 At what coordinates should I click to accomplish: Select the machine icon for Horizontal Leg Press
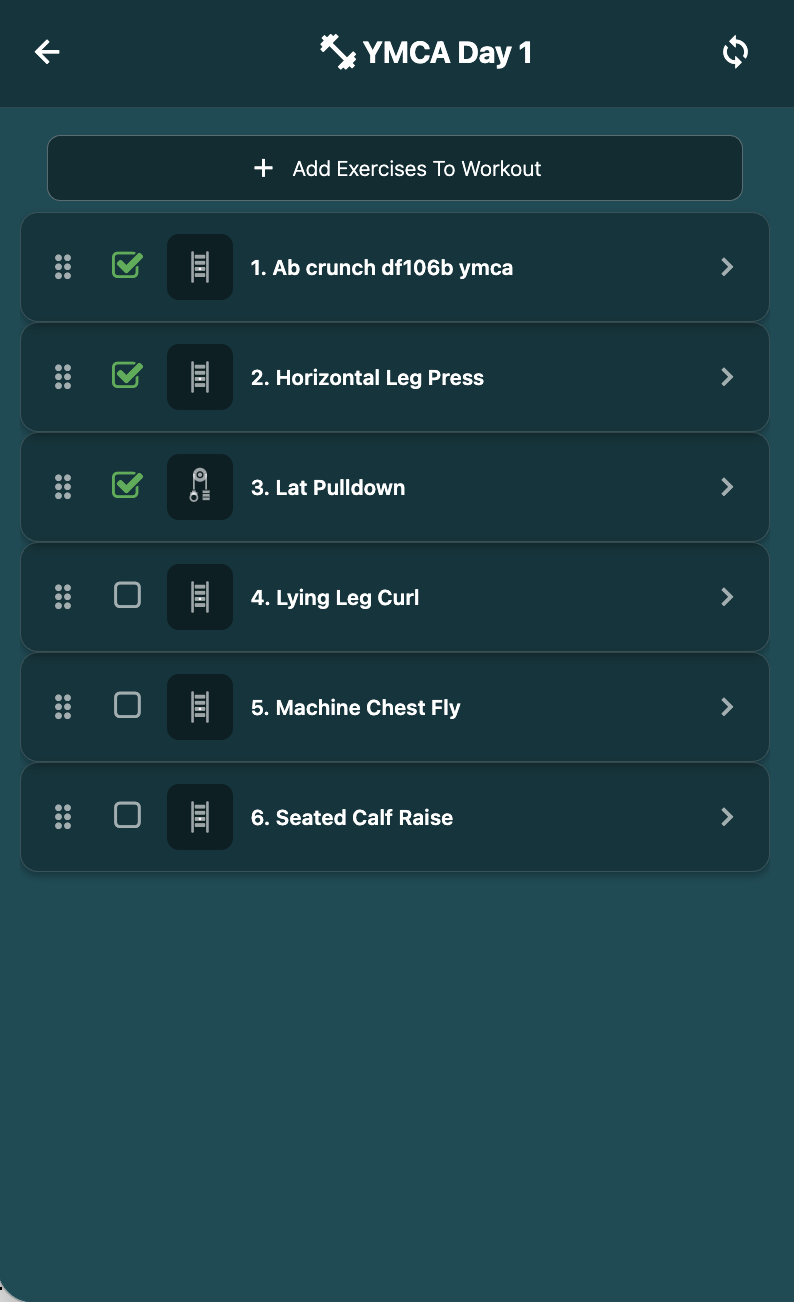pos(199,377)
